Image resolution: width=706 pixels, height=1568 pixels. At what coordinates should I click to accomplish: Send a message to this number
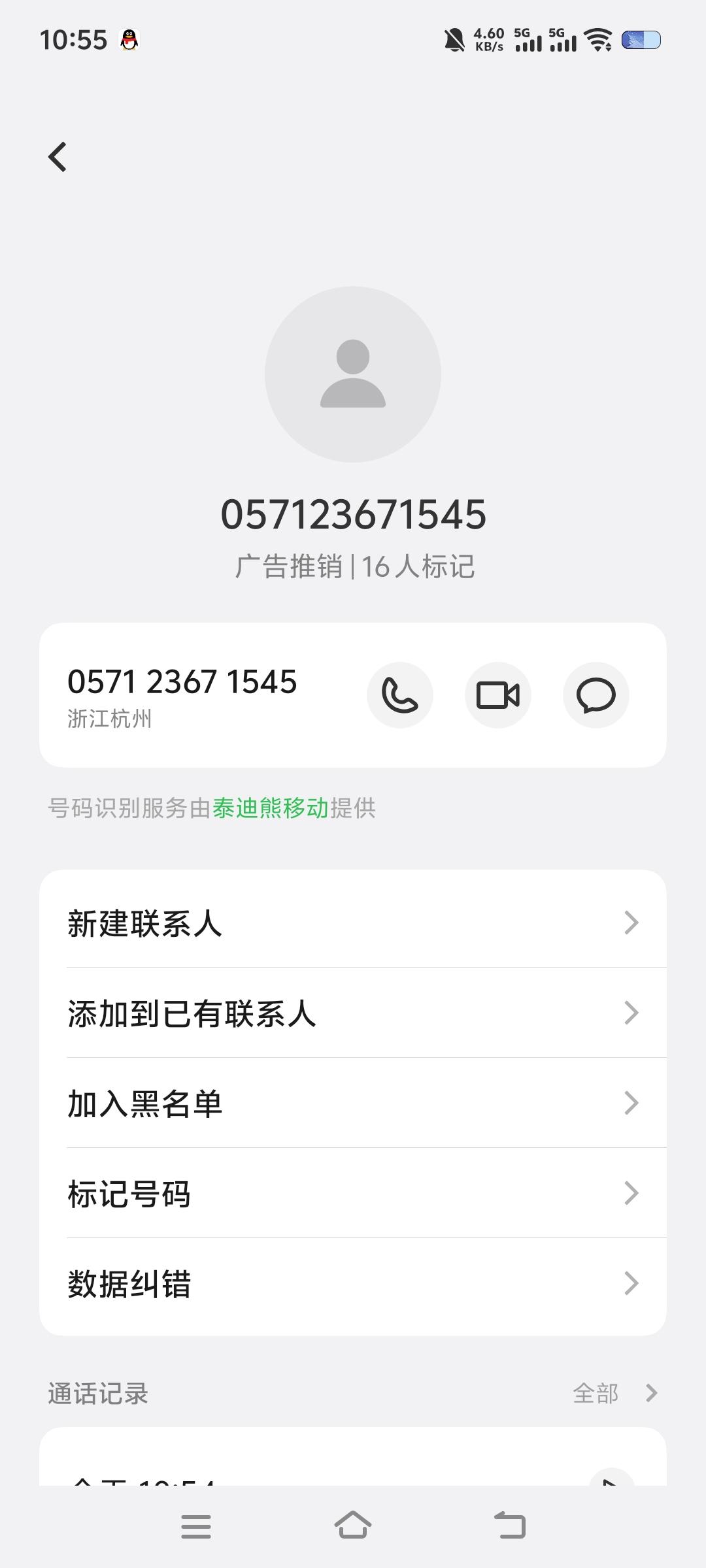pyautogui.click(x=596, y=695)
